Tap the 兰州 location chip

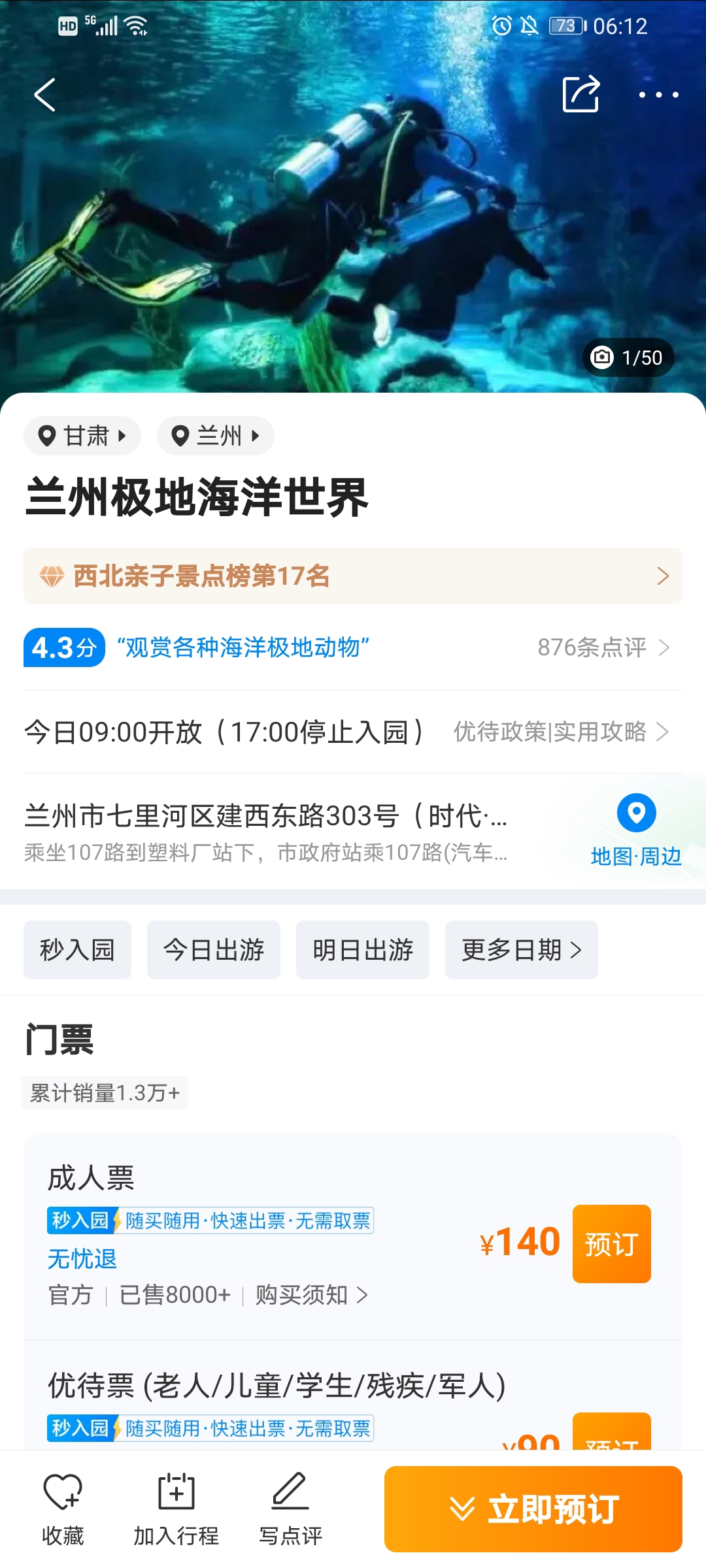215,436
